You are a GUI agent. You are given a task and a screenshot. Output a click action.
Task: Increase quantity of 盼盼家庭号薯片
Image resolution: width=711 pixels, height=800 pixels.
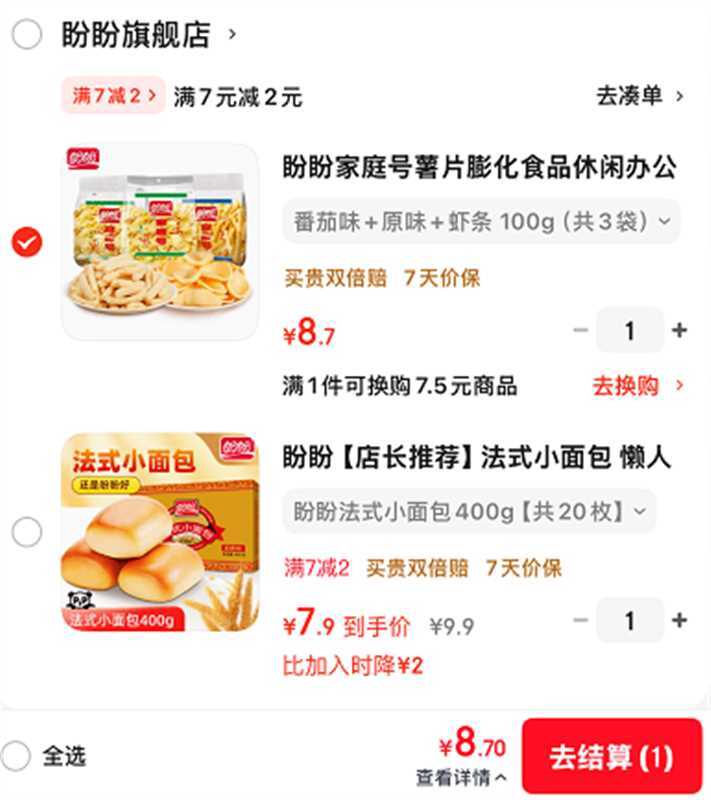tap(680, 331)
